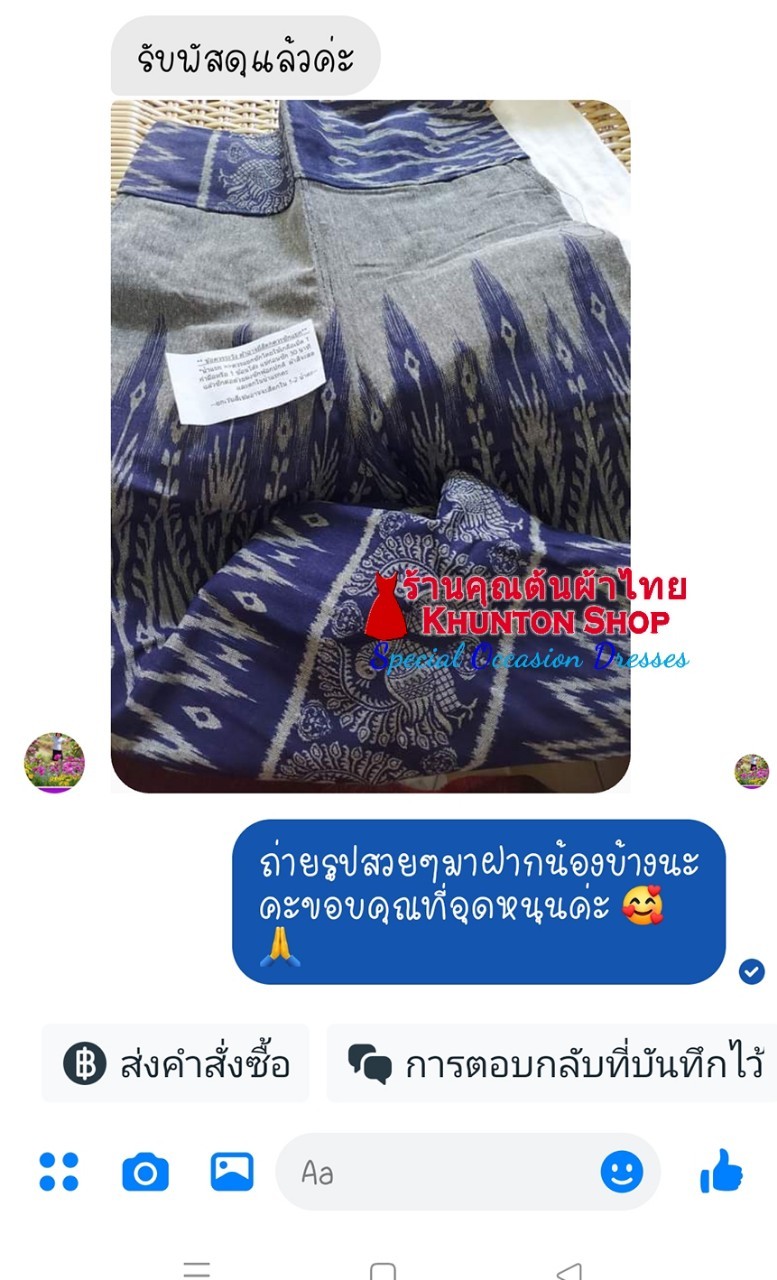Launch the camera from the chat bar
This screenshot has height=1280, width=777.
[145, 1172]
